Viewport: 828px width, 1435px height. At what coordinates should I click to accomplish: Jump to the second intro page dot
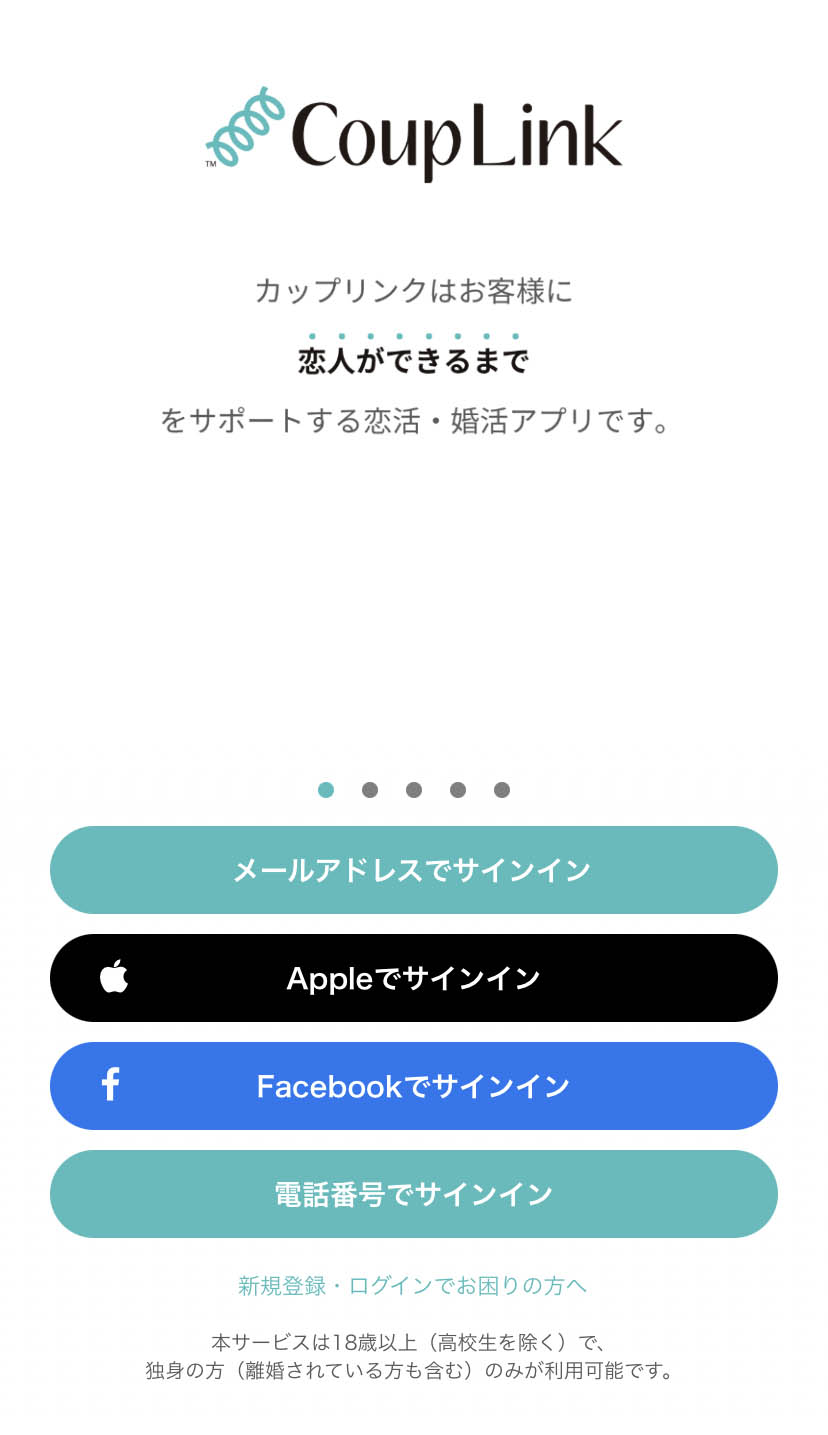pos(370,790)
